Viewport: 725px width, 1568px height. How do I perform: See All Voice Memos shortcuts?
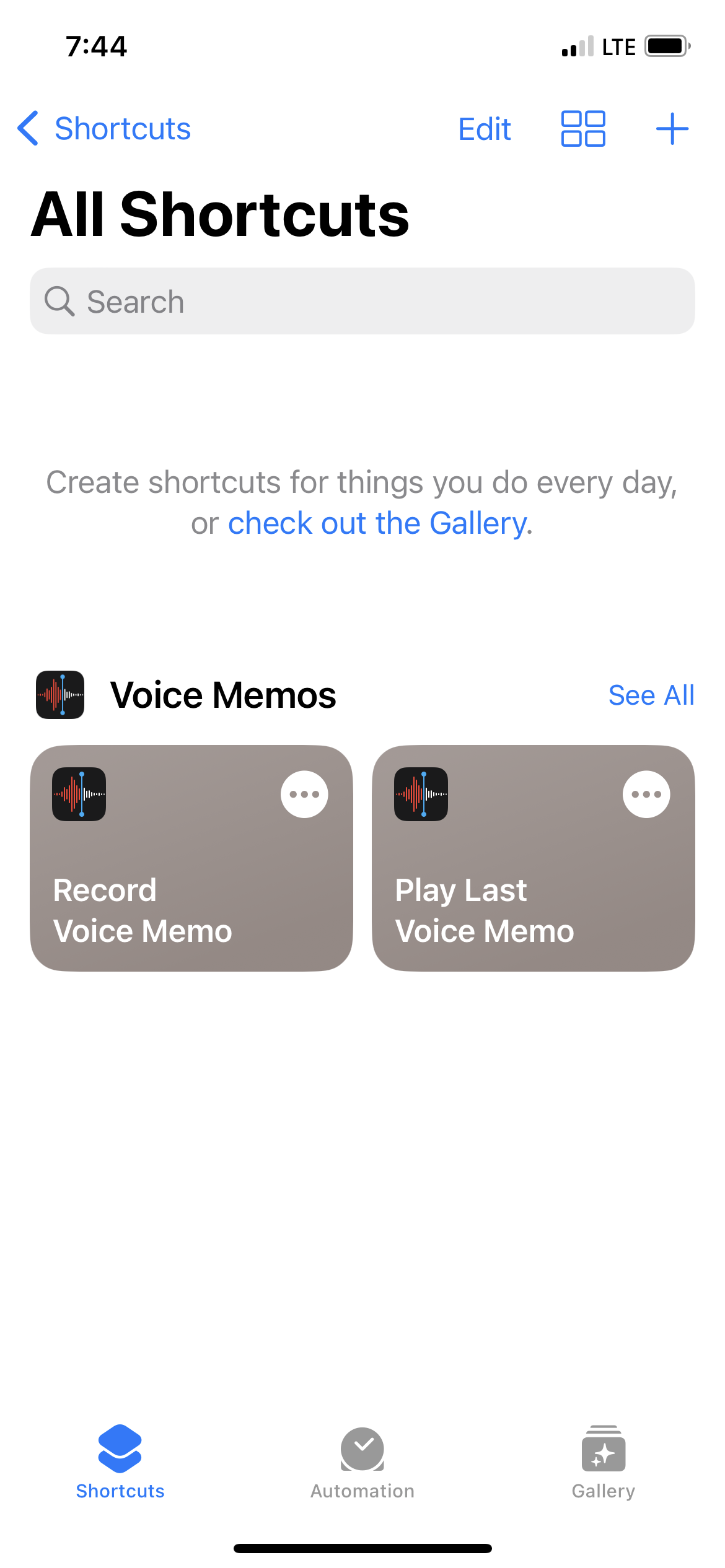(x=651, y=695)
